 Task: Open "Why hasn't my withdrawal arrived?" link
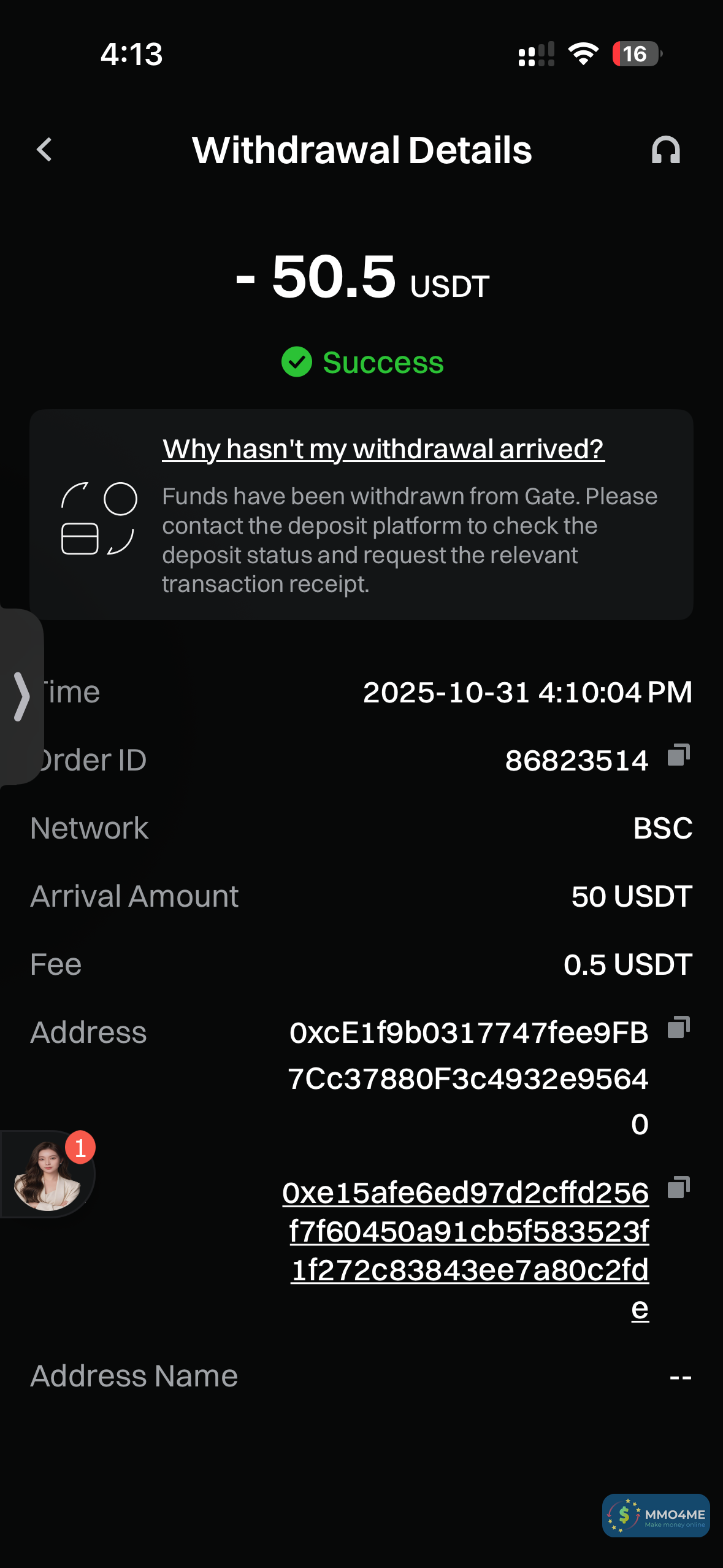tap(383, 449)
